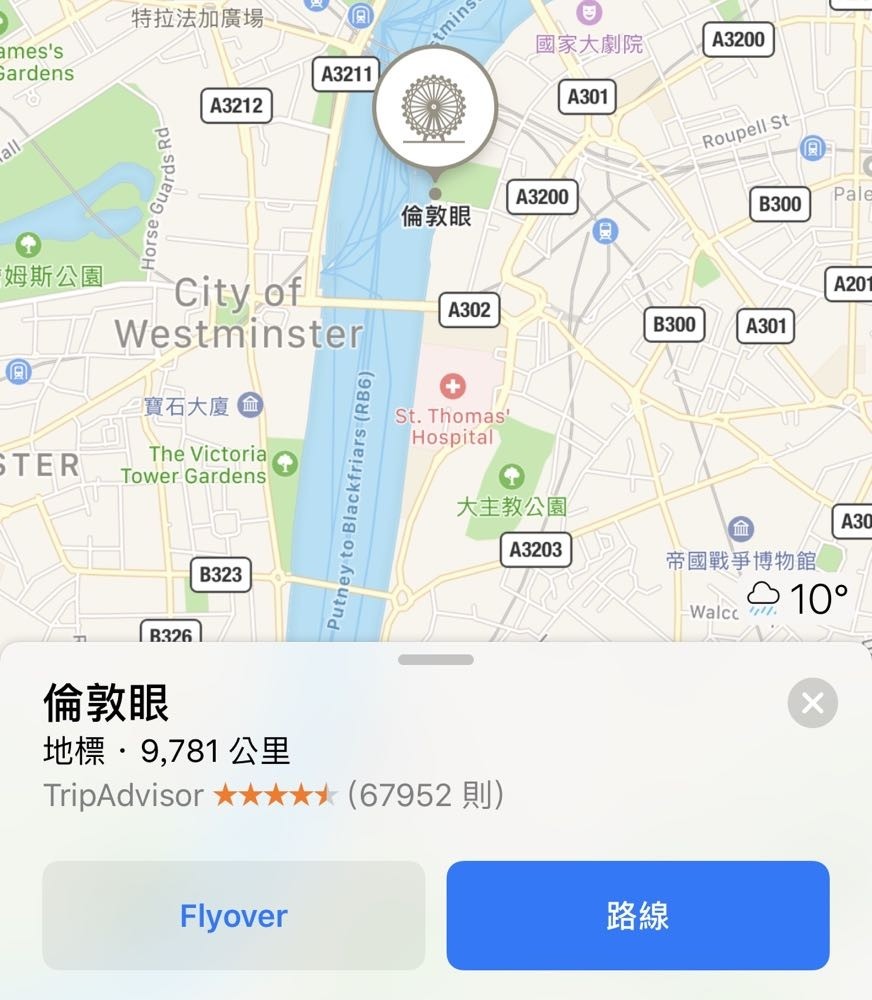
Task: Start the Flyover tour
Action: [233, 916]
